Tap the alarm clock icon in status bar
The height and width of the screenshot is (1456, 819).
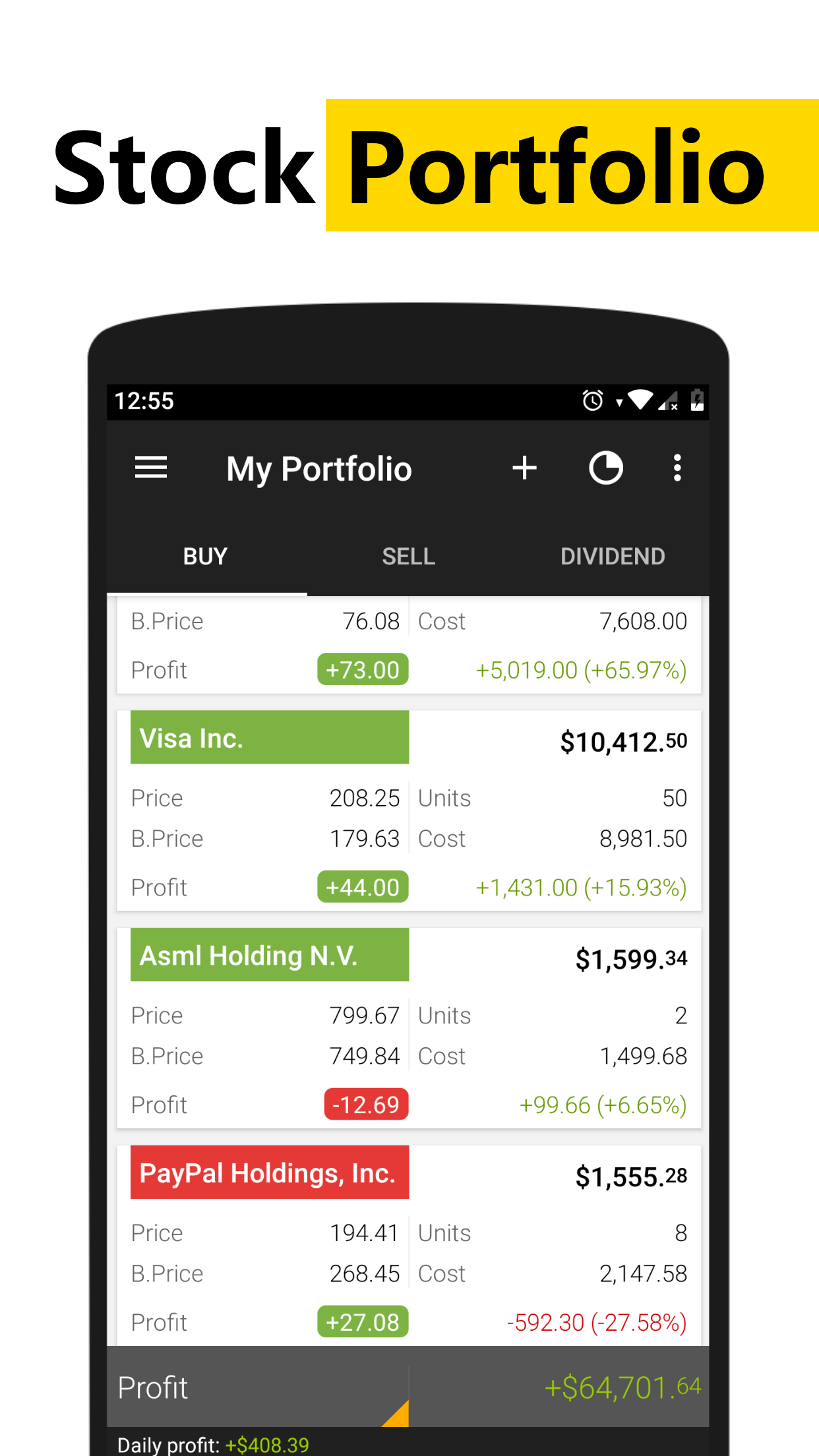[593, 400]
